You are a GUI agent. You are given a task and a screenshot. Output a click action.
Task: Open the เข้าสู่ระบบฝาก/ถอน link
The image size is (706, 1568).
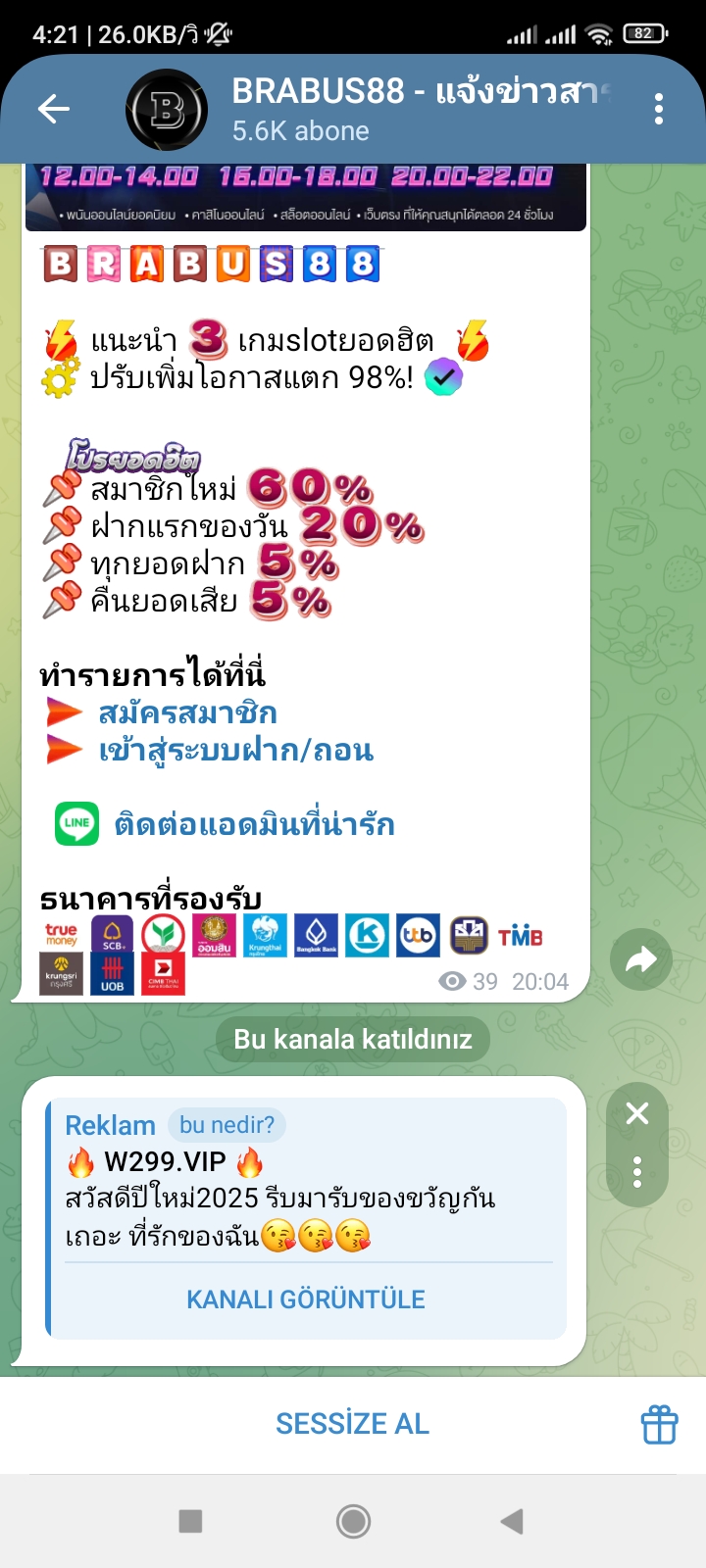[236, 751]
